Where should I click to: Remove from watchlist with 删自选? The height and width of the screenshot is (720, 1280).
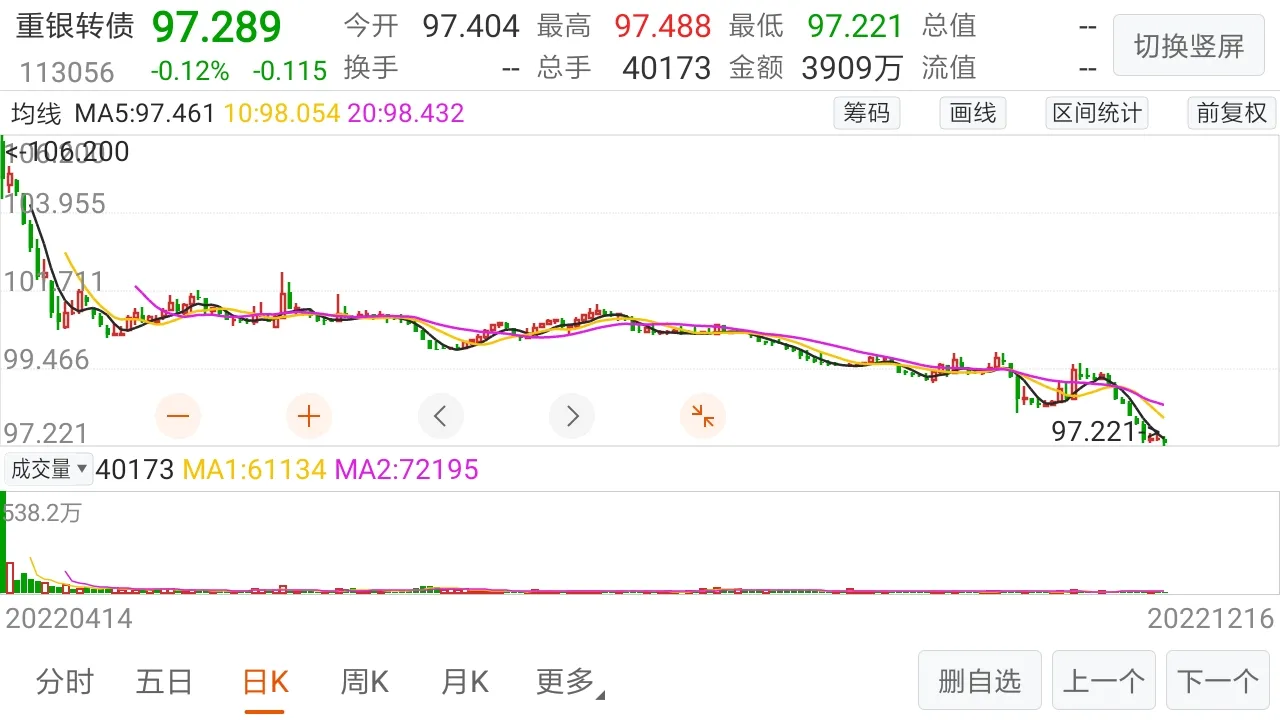[x=979, y=681]
